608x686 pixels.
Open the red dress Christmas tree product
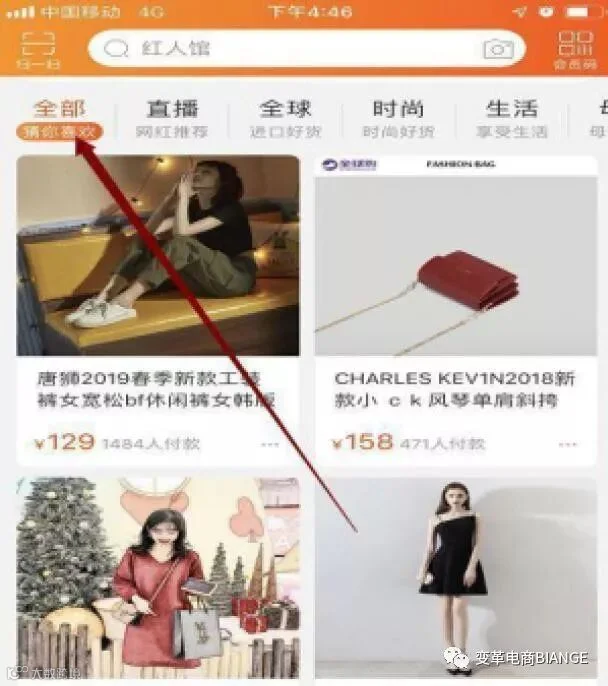(x=158, y=578)
